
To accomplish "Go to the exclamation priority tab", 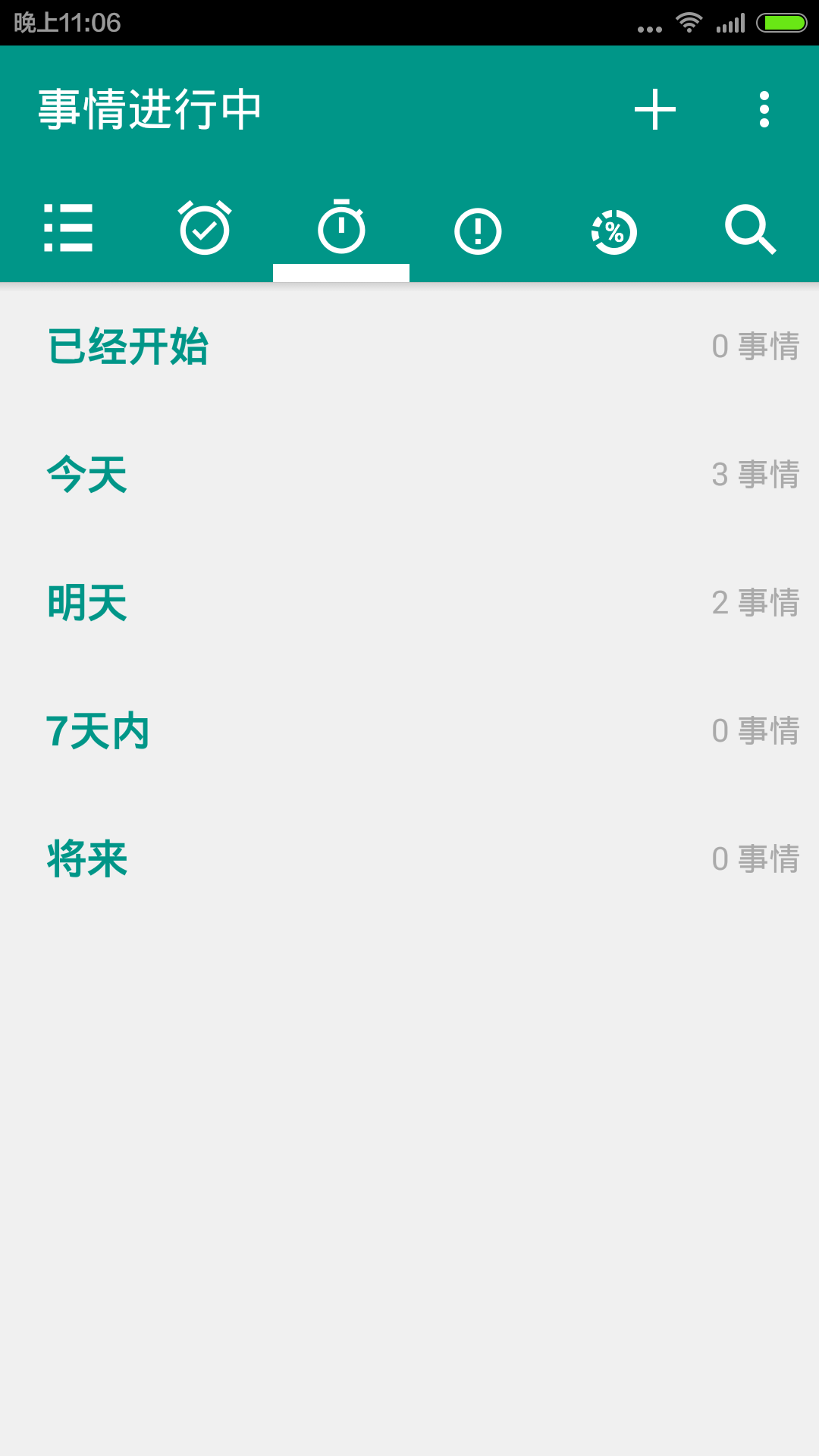I will pyautogui.click(x=478, y=230).
